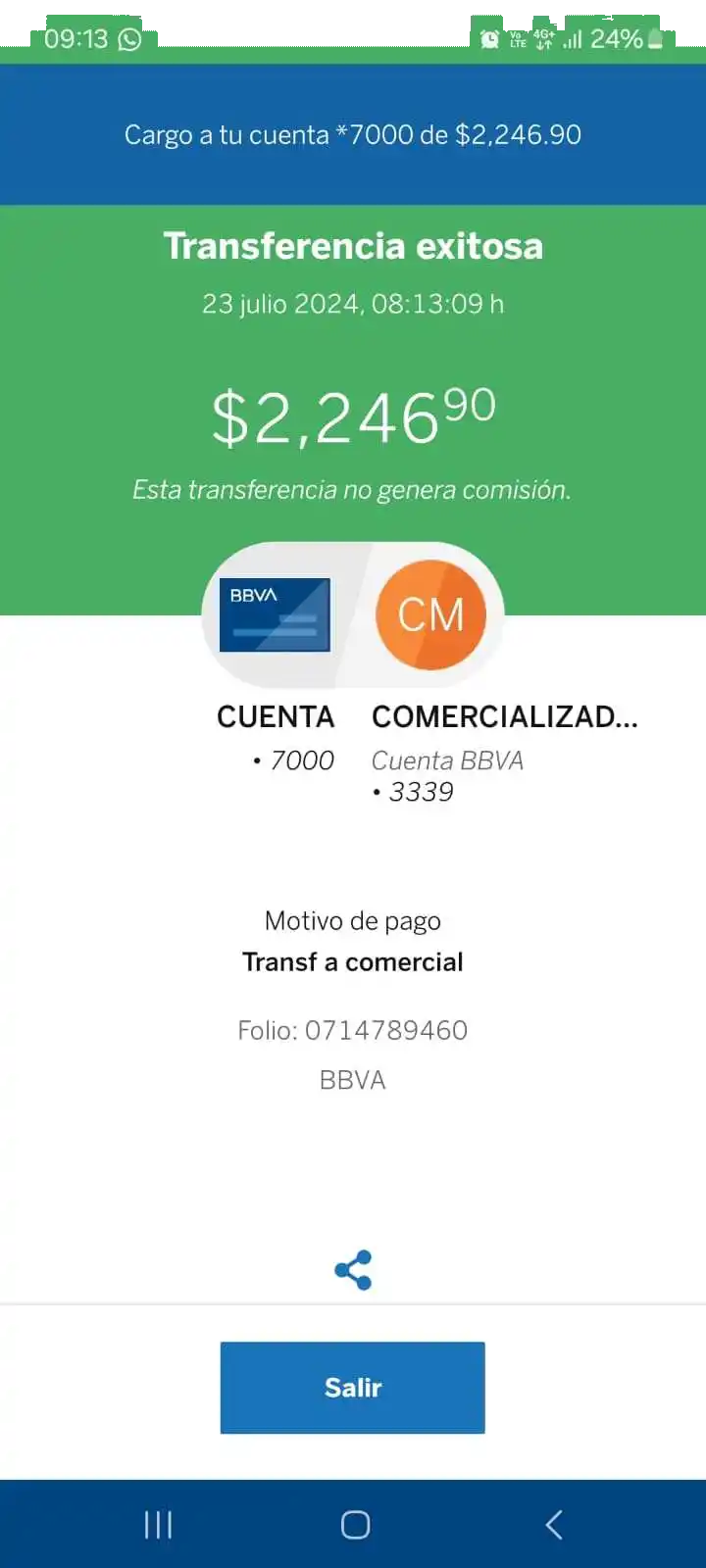Image resolution: width=706 pixels, height=1568 pixels.
Task: Go back using the system back arrow
Action: coord(554,1525)
